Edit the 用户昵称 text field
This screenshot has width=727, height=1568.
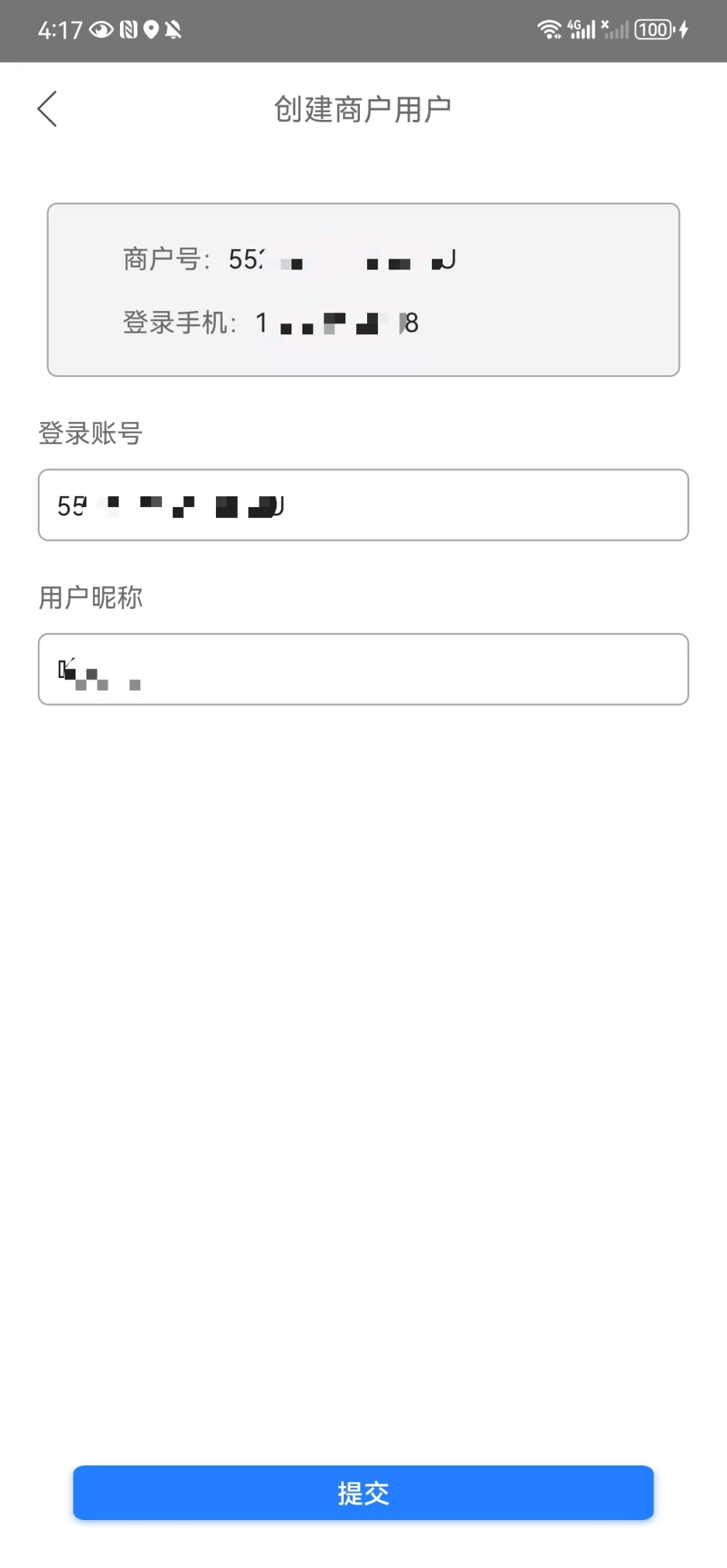click(x=363, y=669)
